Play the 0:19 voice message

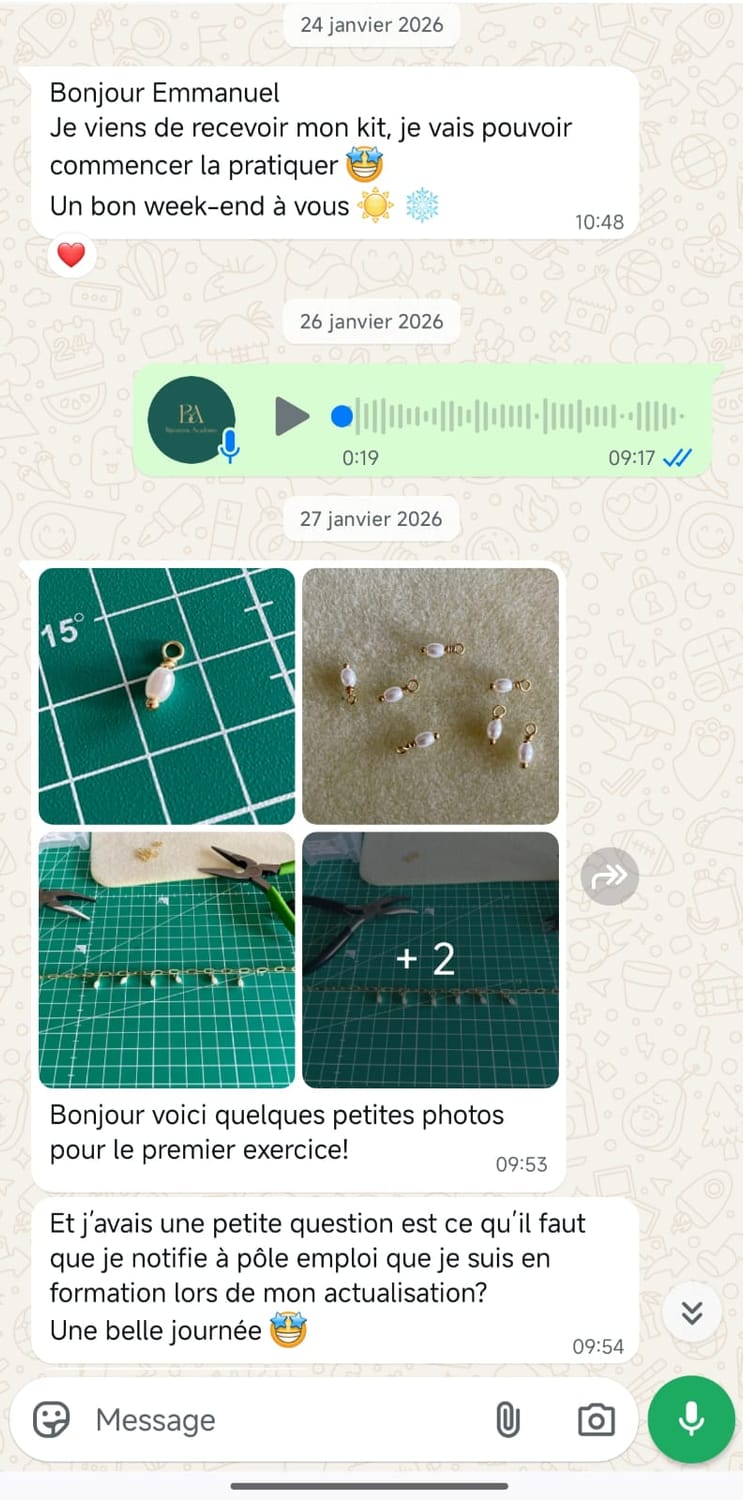(x=291, y=416)
